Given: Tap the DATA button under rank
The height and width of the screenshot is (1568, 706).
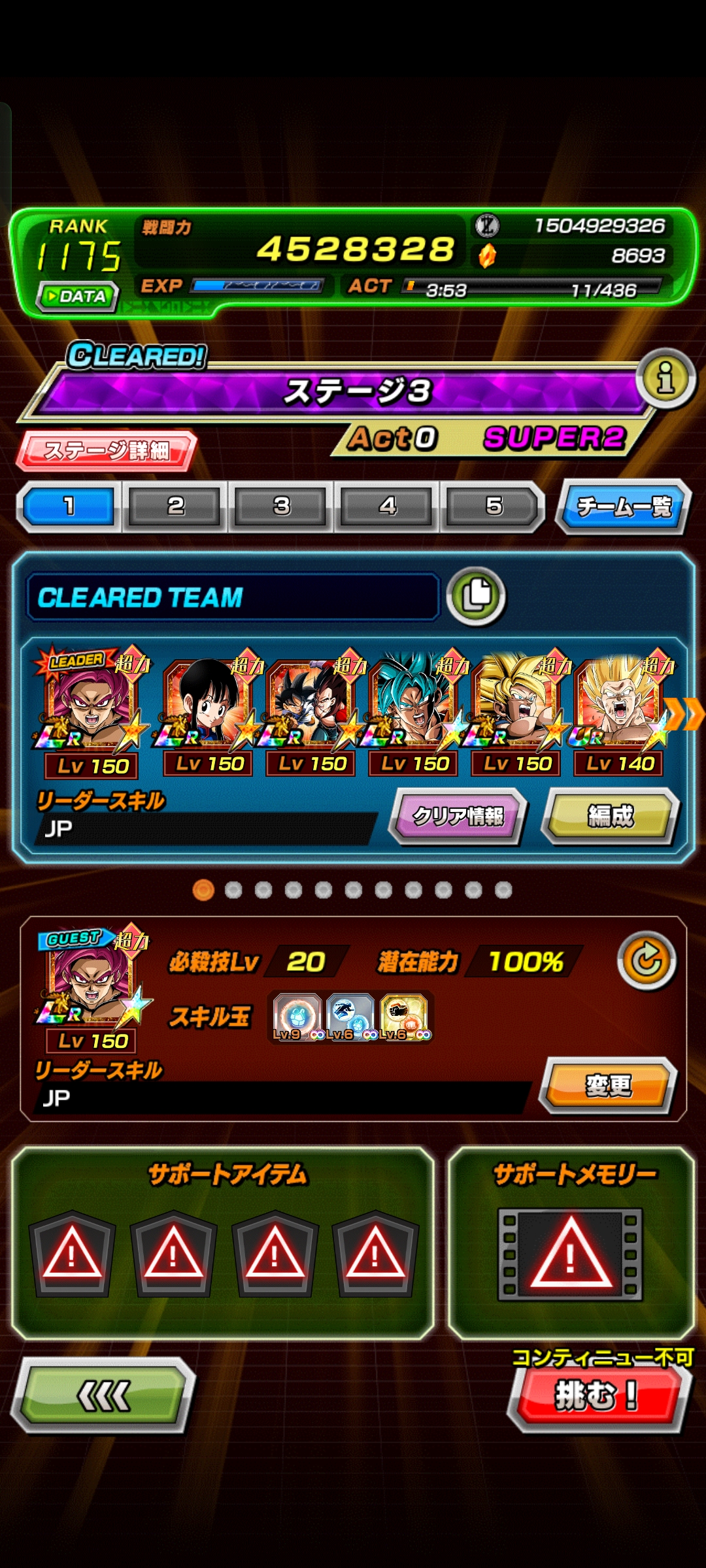Looking at the screenshot, I should pyautogui.click(x=78, y=297).
